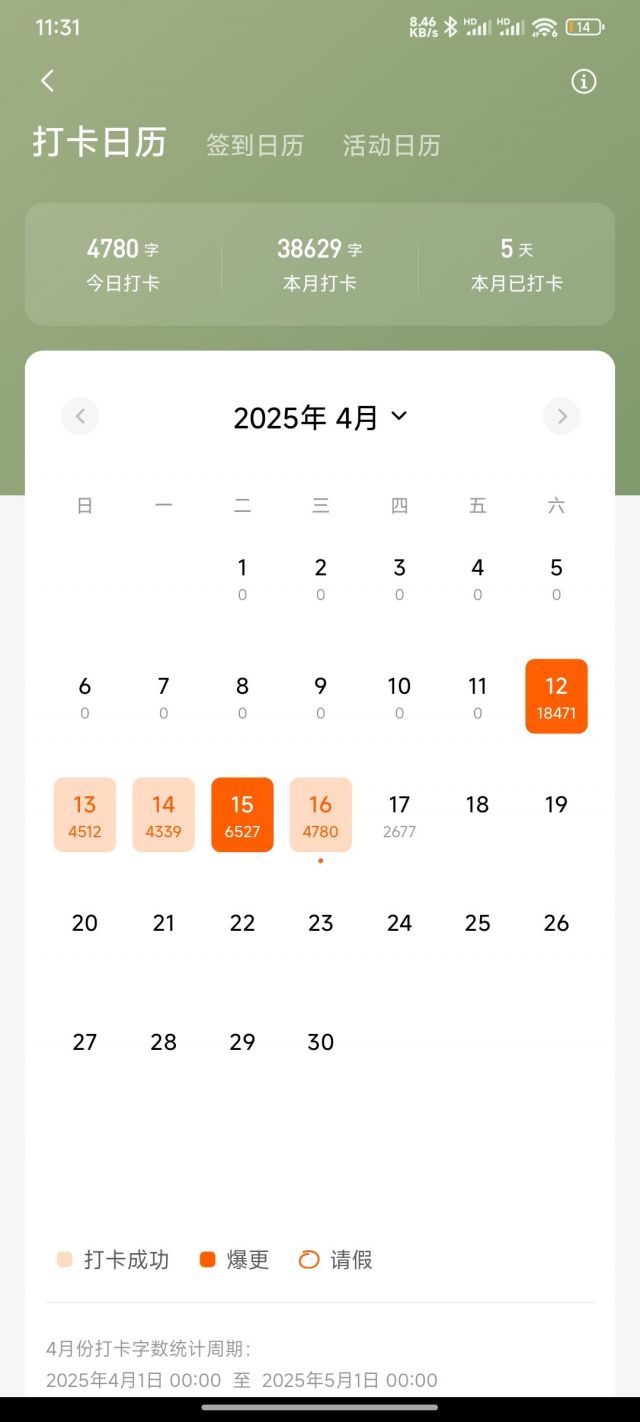Screen dimensions: 640x1422
Task: Select the 打卡日历 tab
Action: [x=100, y=143]
